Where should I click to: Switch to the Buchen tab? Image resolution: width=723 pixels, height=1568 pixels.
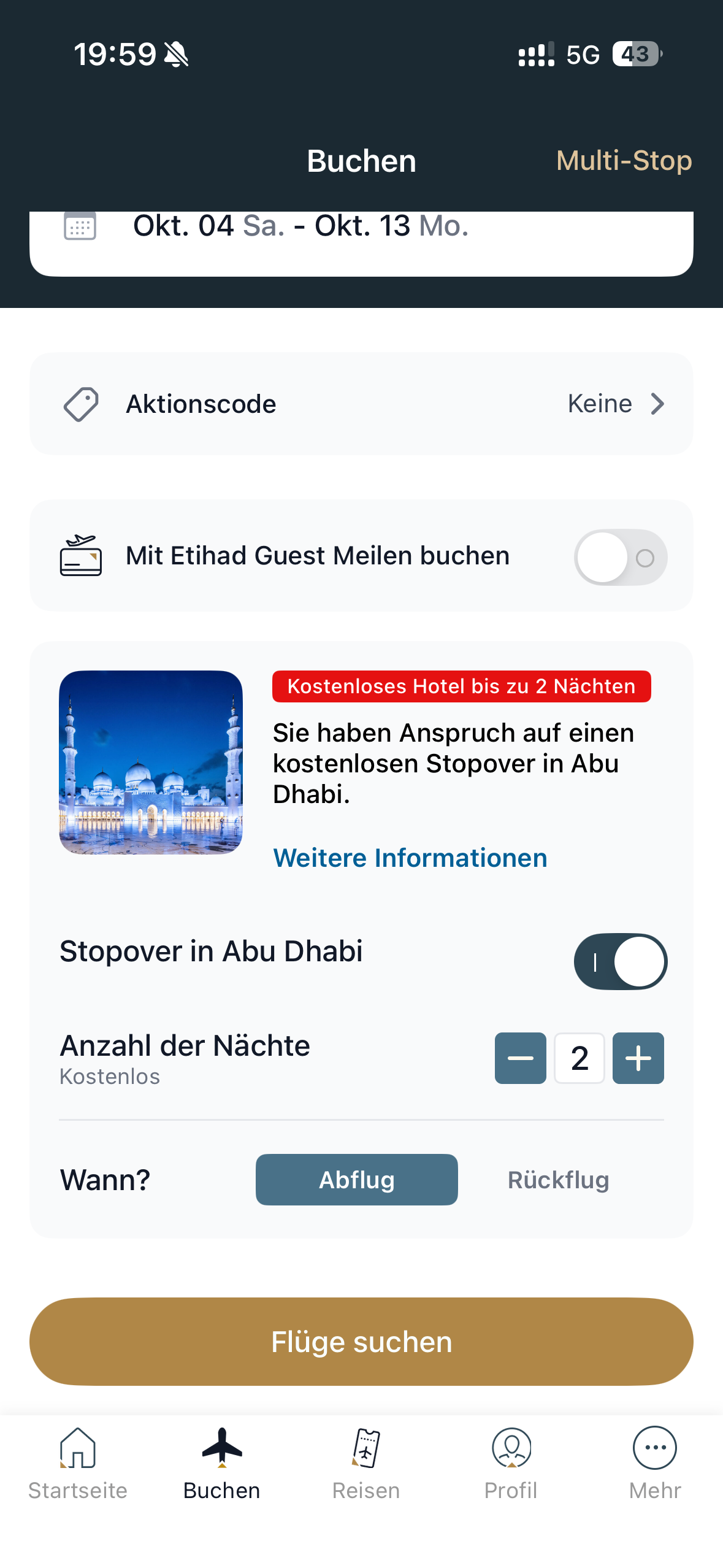(x=222, y=1463)
